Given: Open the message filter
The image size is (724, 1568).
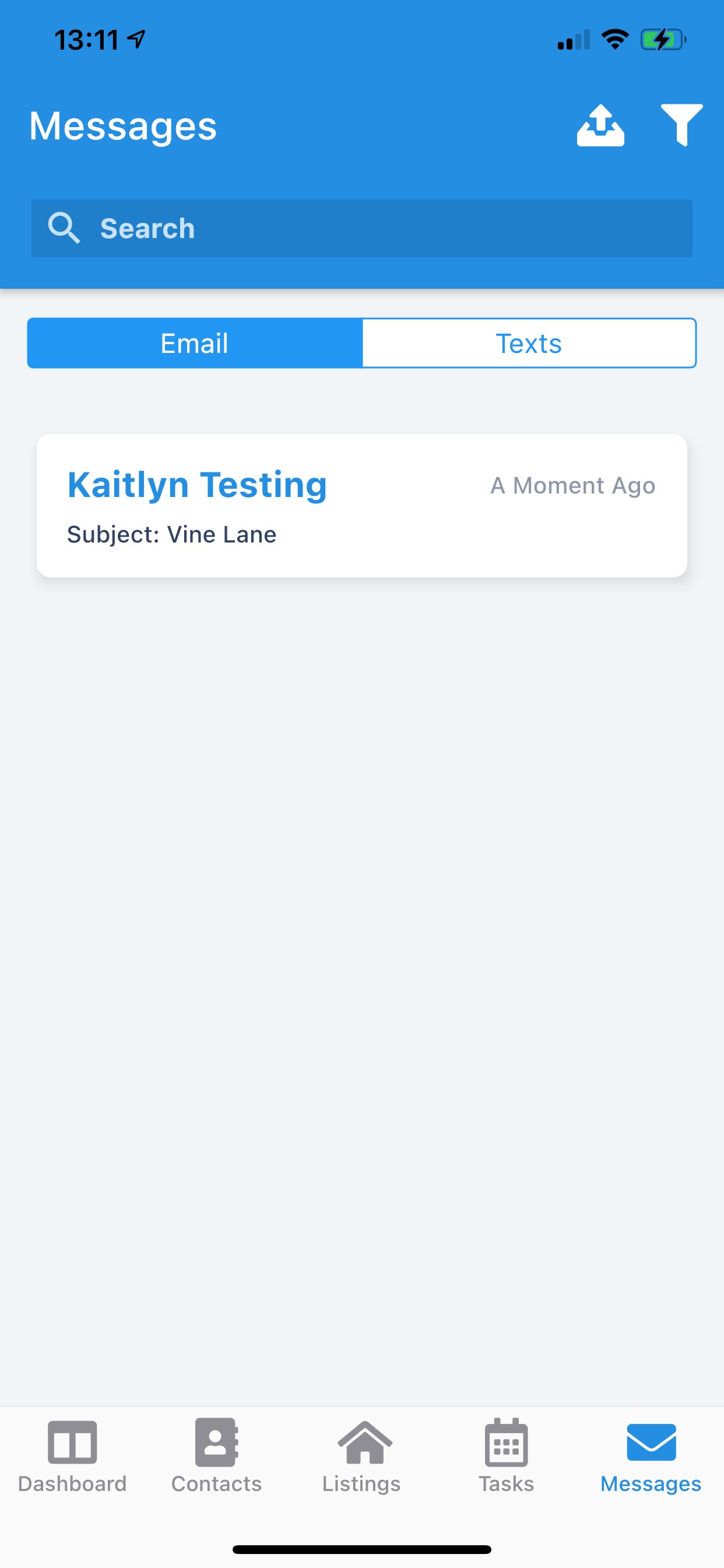Looking at the screenshot, I should pyautogui.click(x=681, y=125).
